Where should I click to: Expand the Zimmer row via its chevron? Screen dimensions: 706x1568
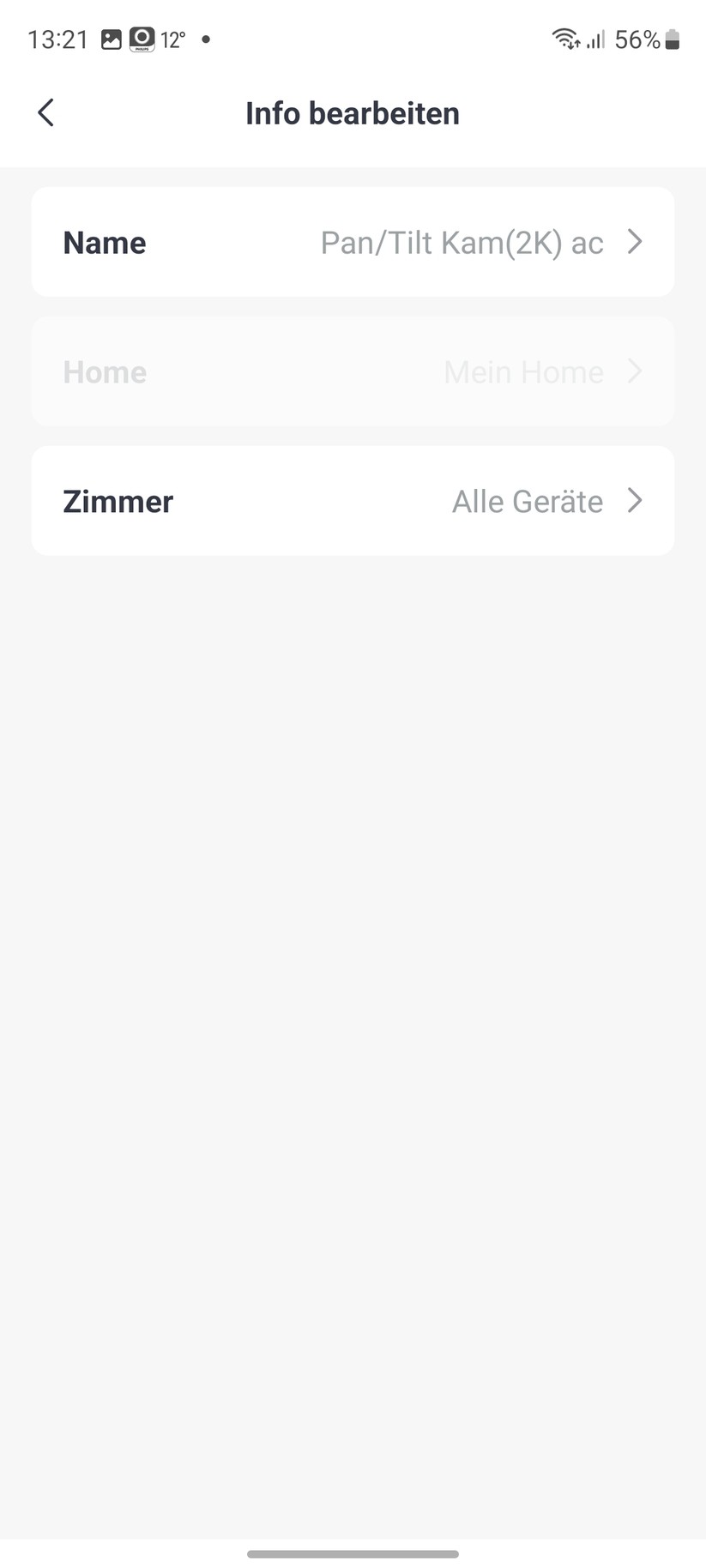point(635,501)
